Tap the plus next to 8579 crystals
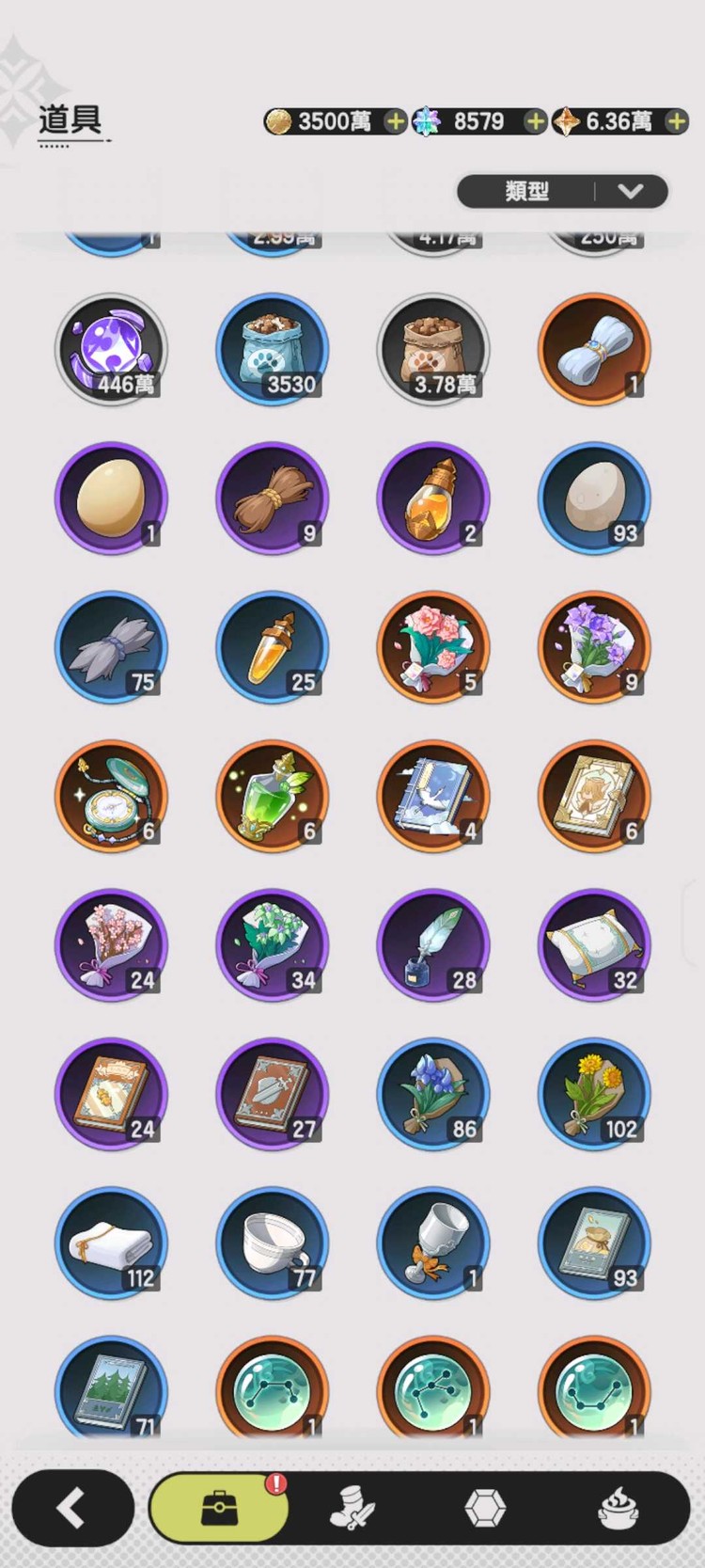The width and height of the screenshot is (705, 1568). (x=535, y=121)
